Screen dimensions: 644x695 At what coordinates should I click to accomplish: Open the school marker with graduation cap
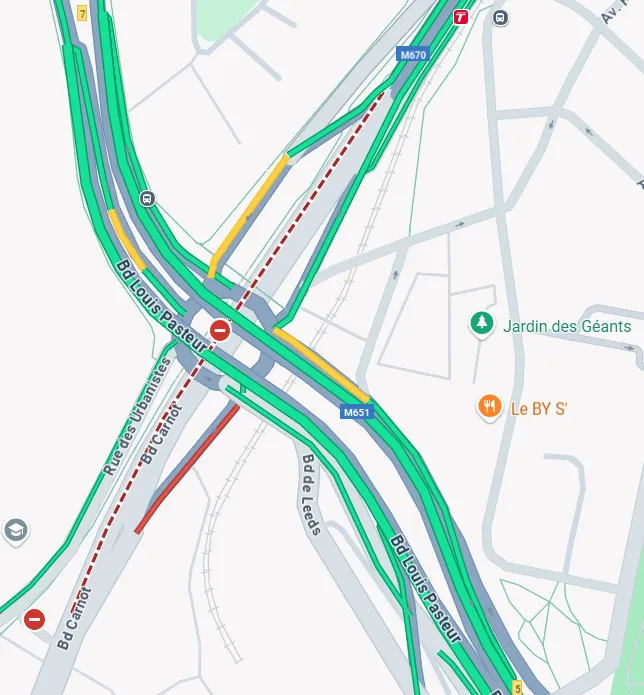click(15, 530)
